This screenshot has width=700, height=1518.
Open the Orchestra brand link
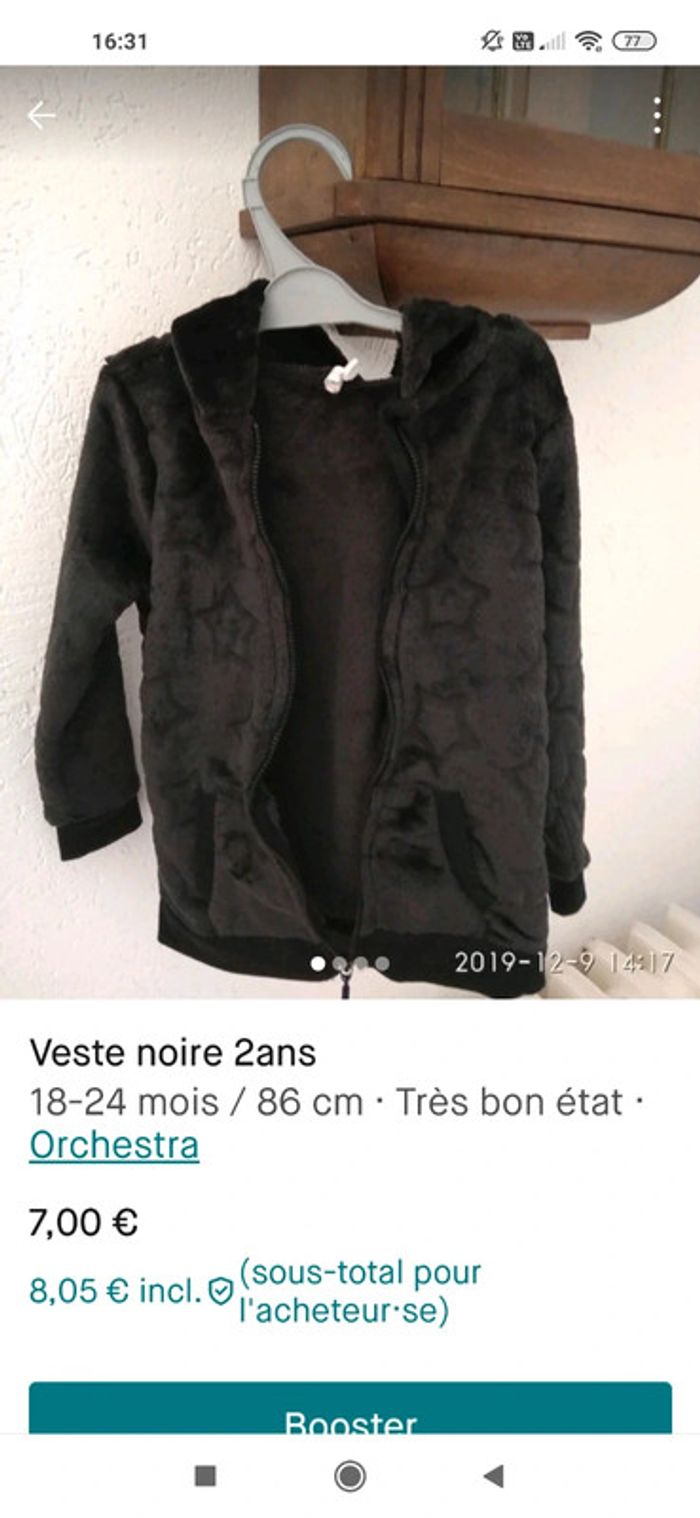114,1145
